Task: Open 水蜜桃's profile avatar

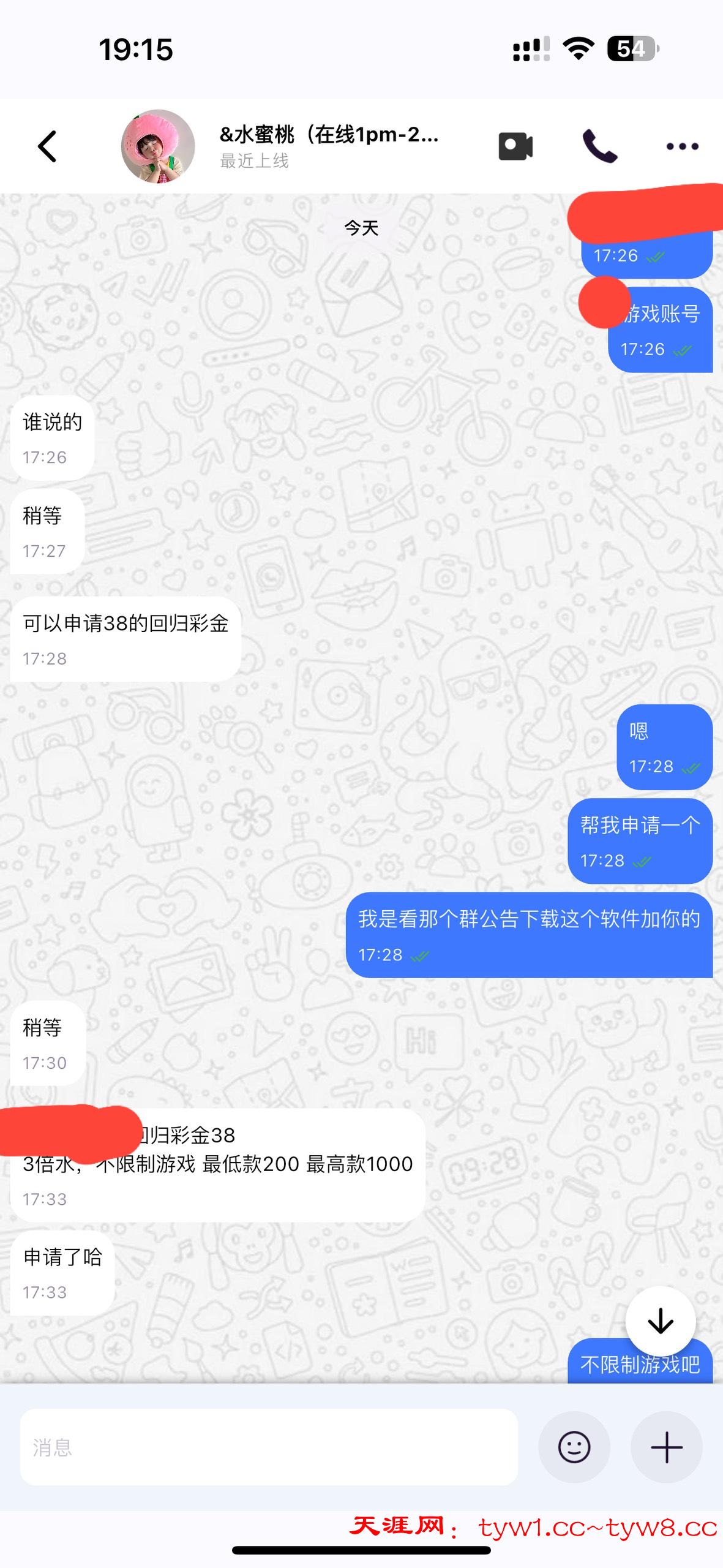Action: (158, 146)
